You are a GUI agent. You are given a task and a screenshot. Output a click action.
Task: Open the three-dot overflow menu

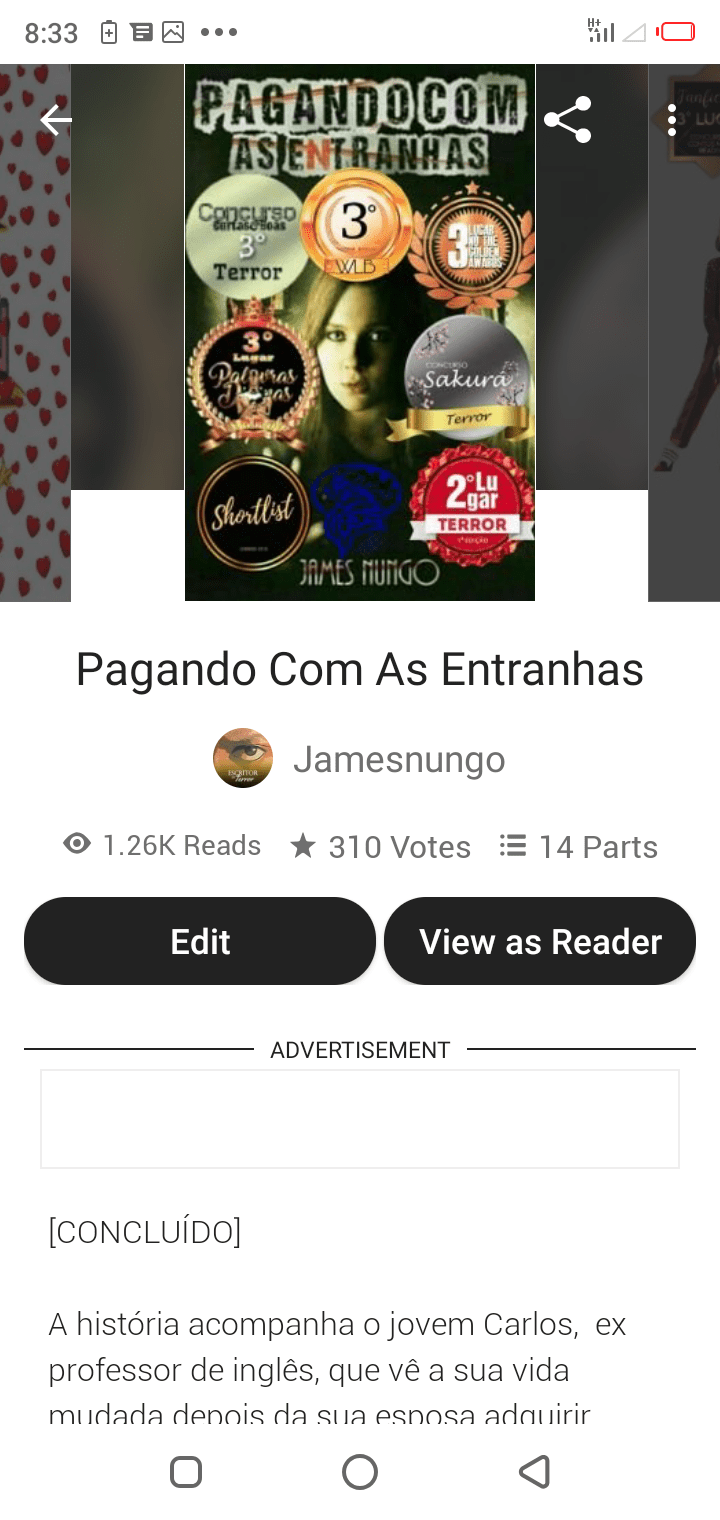point(672,121)
